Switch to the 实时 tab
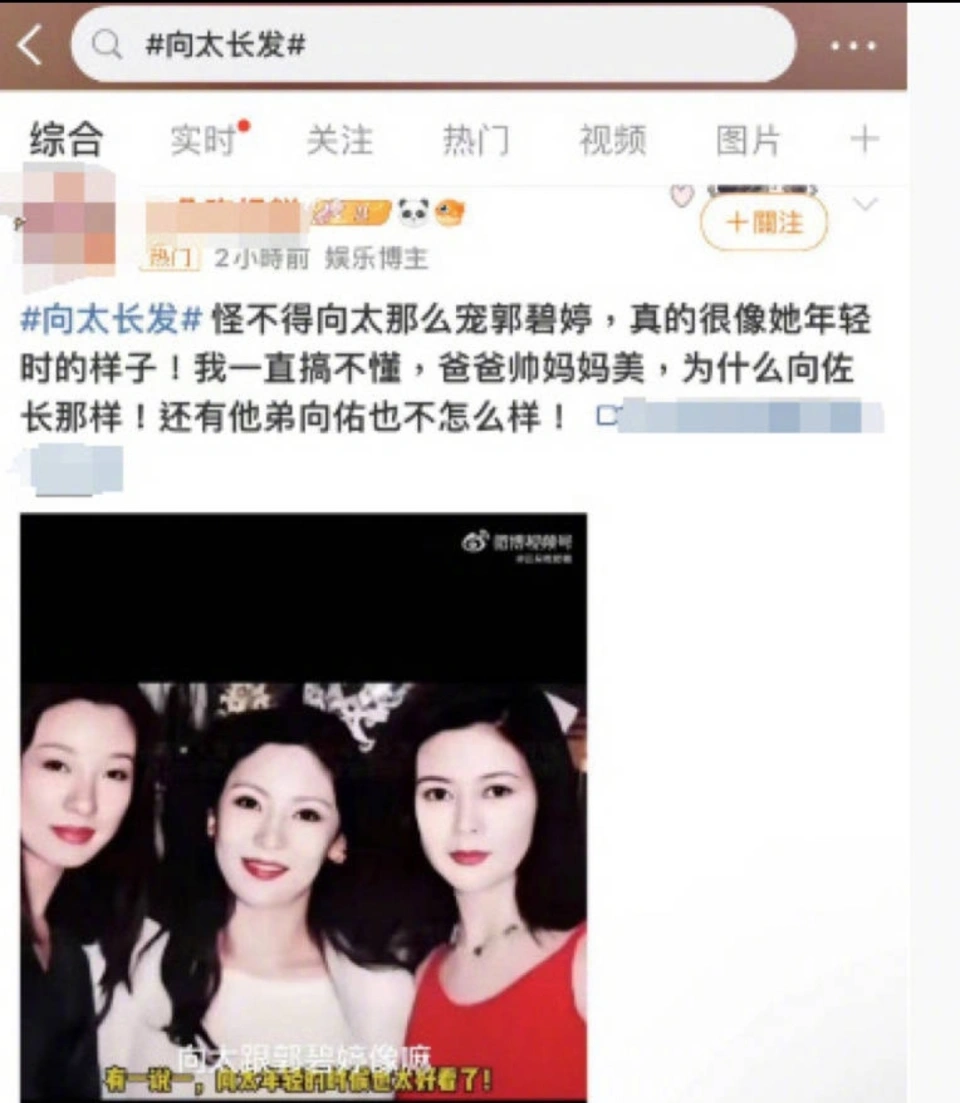The height and width of the screenshot is (1103, 960). click(x=205, y=141)
